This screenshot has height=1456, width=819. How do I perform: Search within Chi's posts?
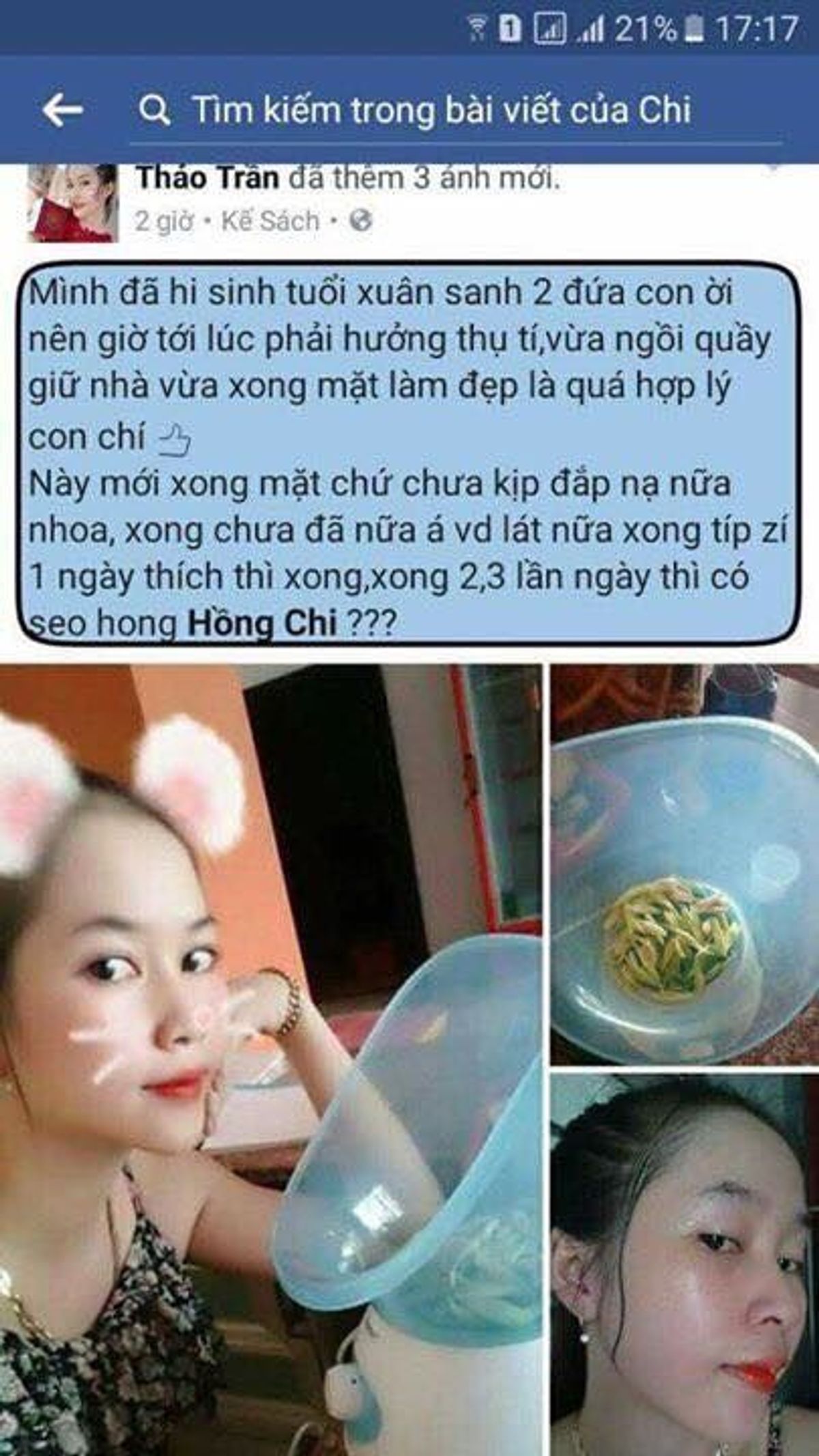tap(440, 110)
